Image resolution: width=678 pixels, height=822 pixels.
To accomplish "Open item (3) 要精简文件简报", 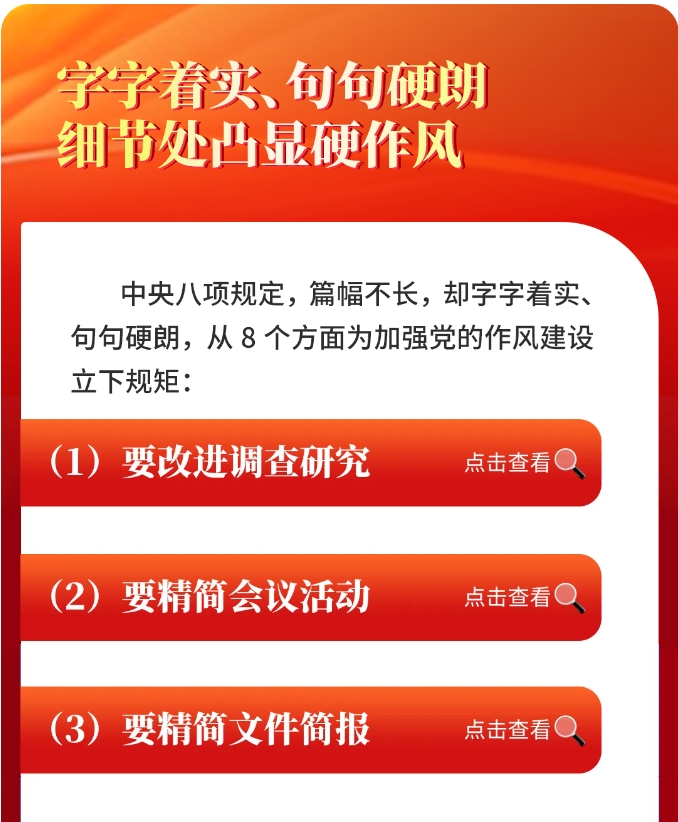I will coord(523,730).
